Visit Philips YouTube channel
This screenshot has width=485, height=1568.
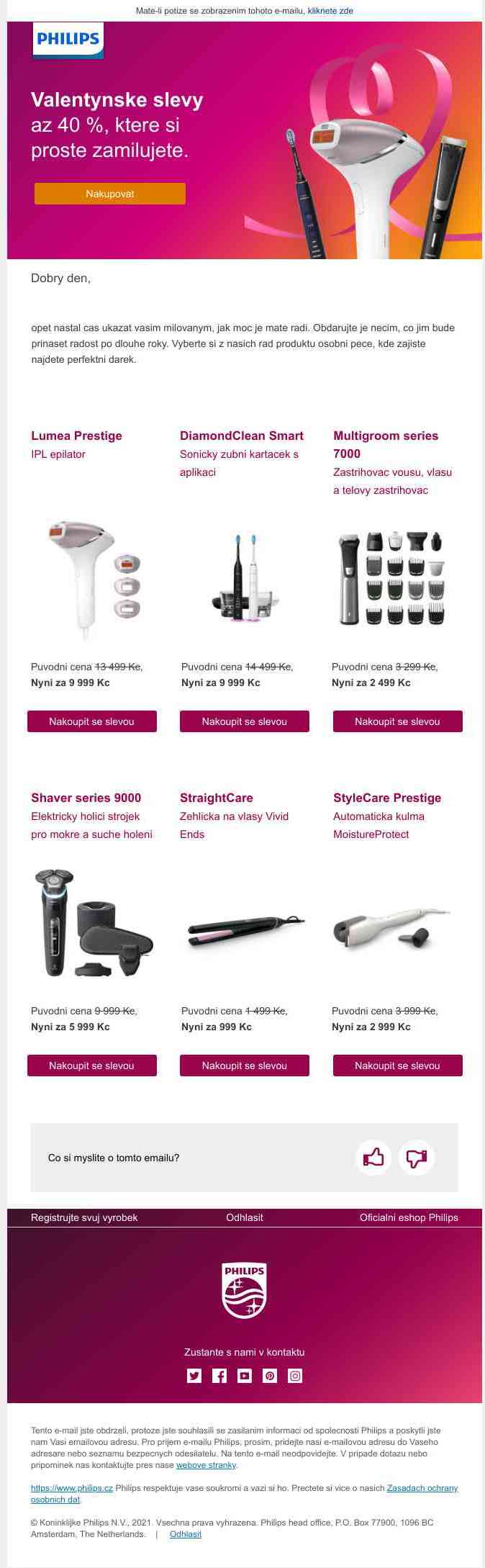(245, 1376)
